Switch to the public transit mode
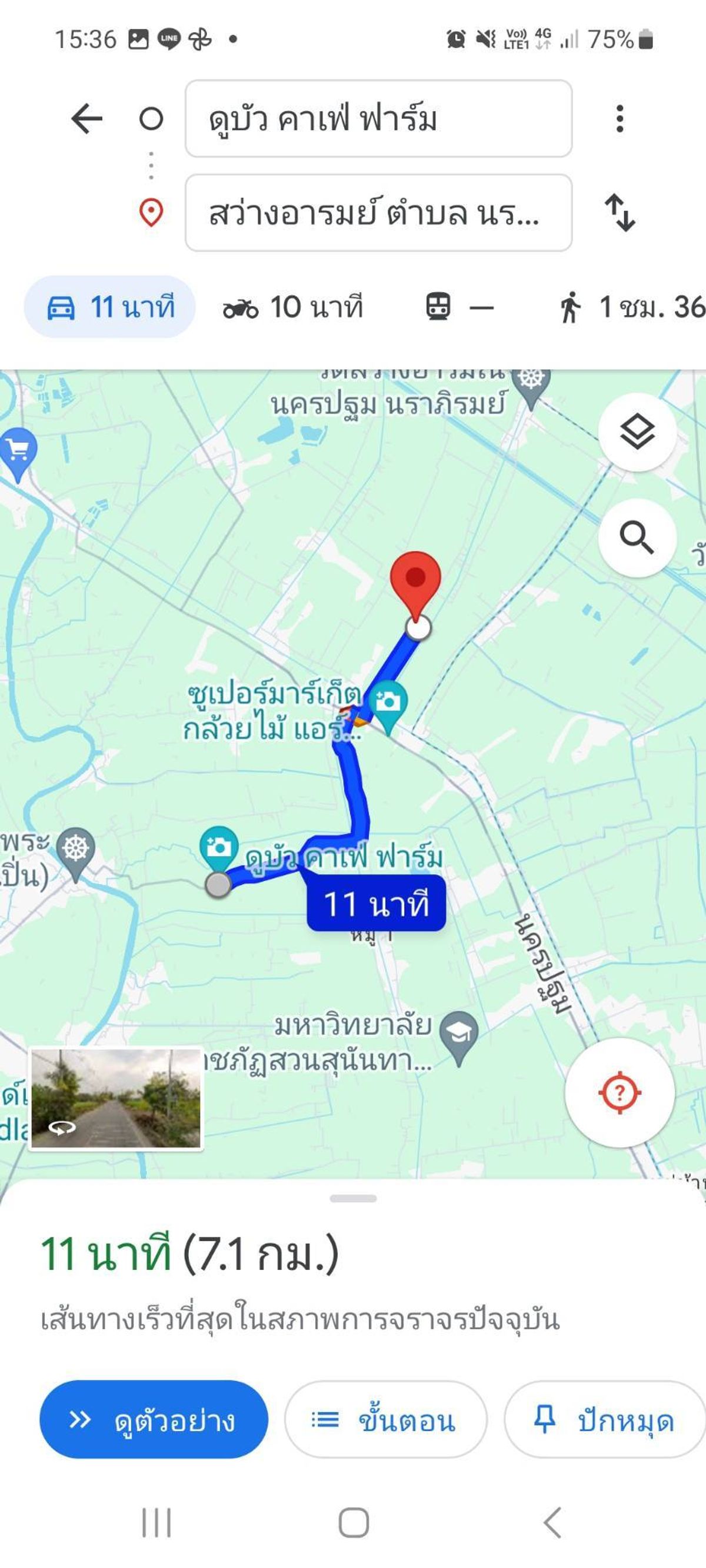706x1568 pixels. tap(459, 307)
